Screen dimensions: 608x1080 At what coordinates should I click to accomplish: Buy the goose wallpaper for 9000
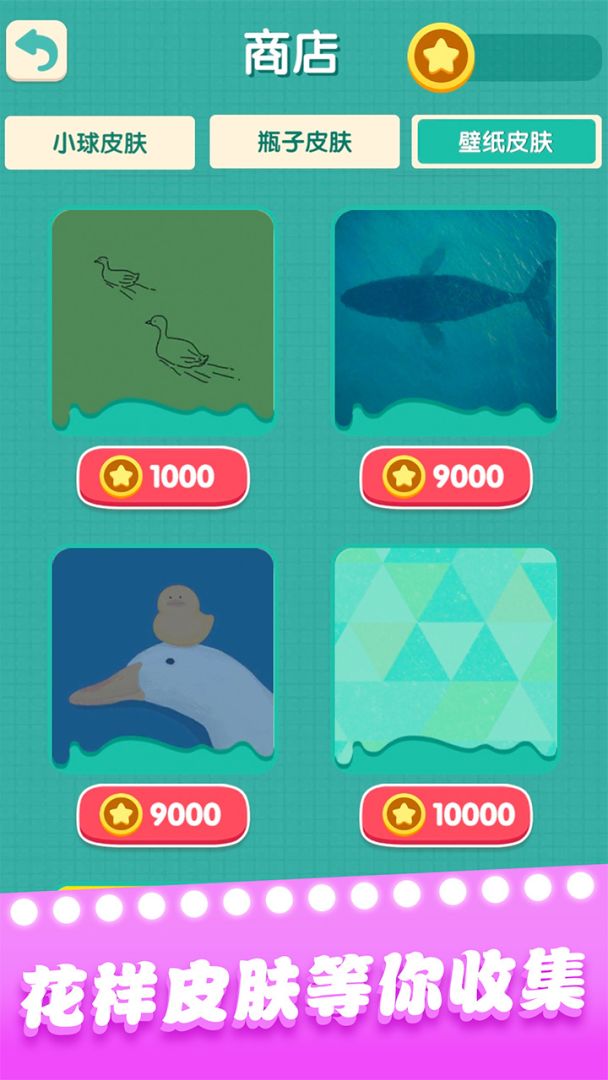[x=163, y=815]
